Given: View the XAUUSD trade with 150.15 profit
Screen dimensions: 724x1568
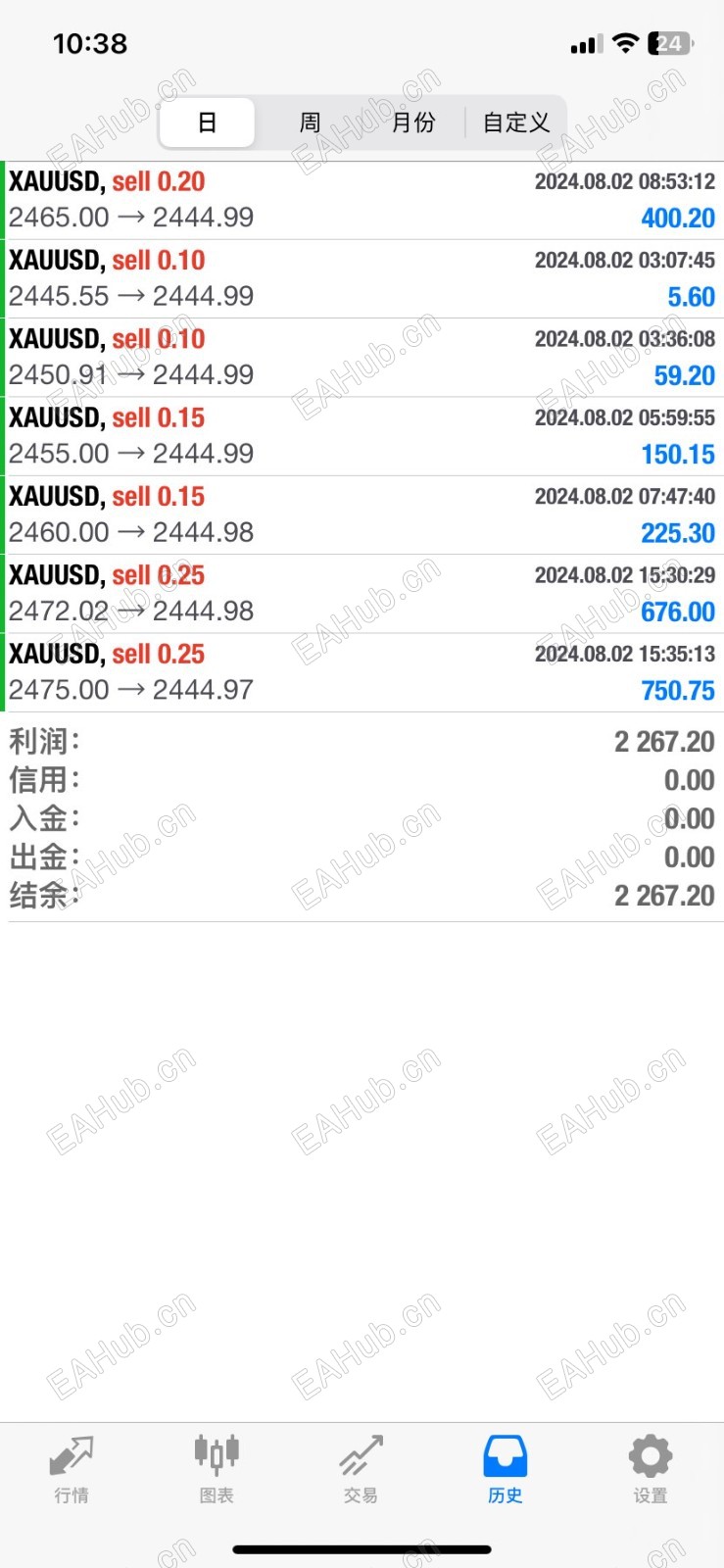Looking at the screenshot, I should click(x=362, y=436).
